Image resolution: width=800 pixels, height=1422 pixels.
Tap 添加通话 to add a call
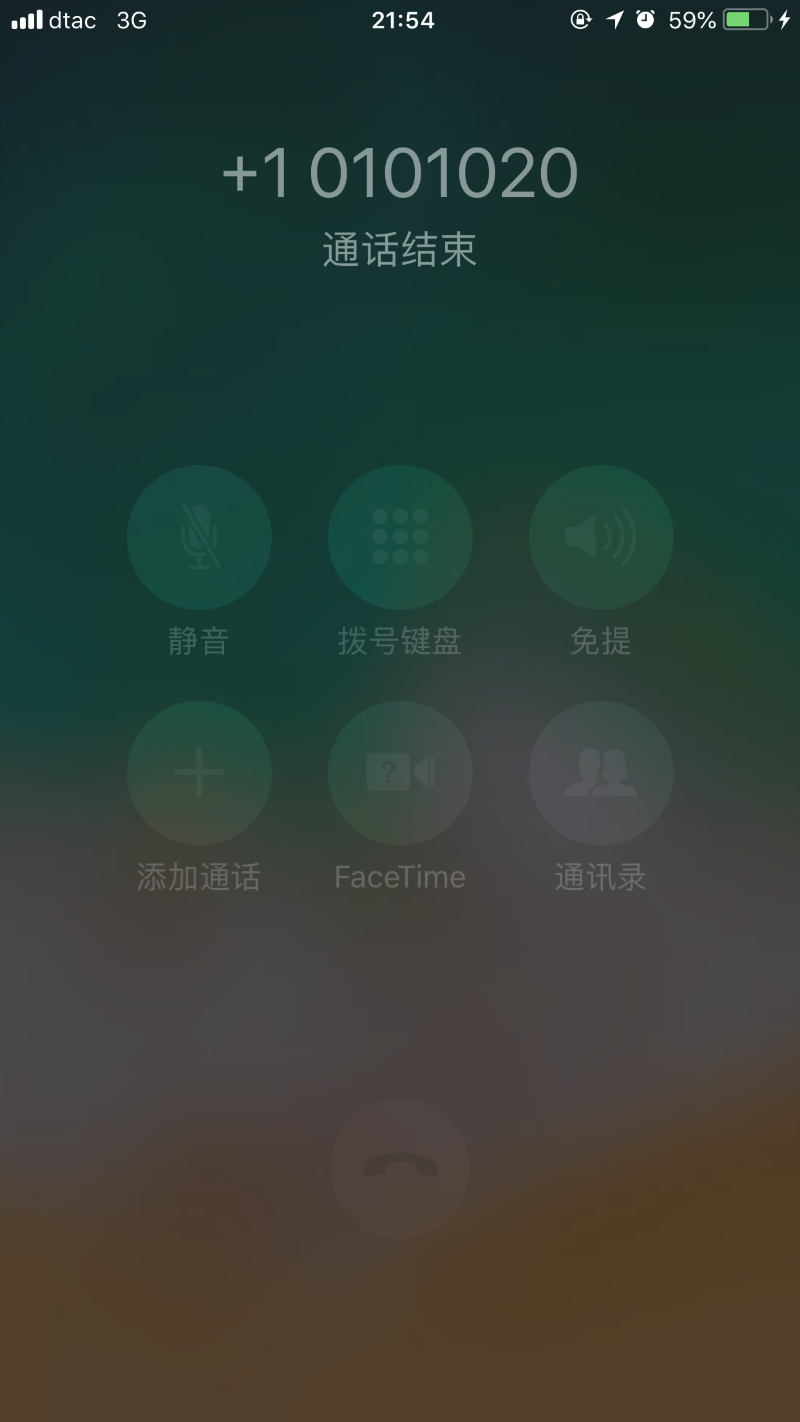point(199,773)
